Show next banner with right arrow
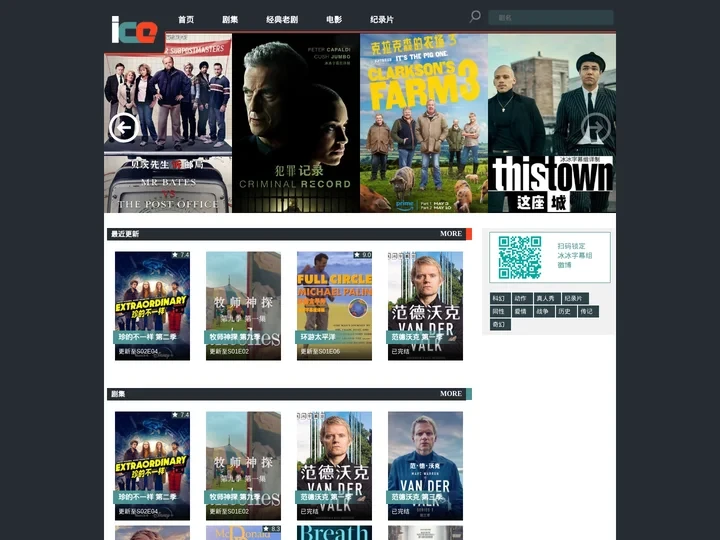The height and width of the screenshot is (540, 720). click(x=596, y=128)
